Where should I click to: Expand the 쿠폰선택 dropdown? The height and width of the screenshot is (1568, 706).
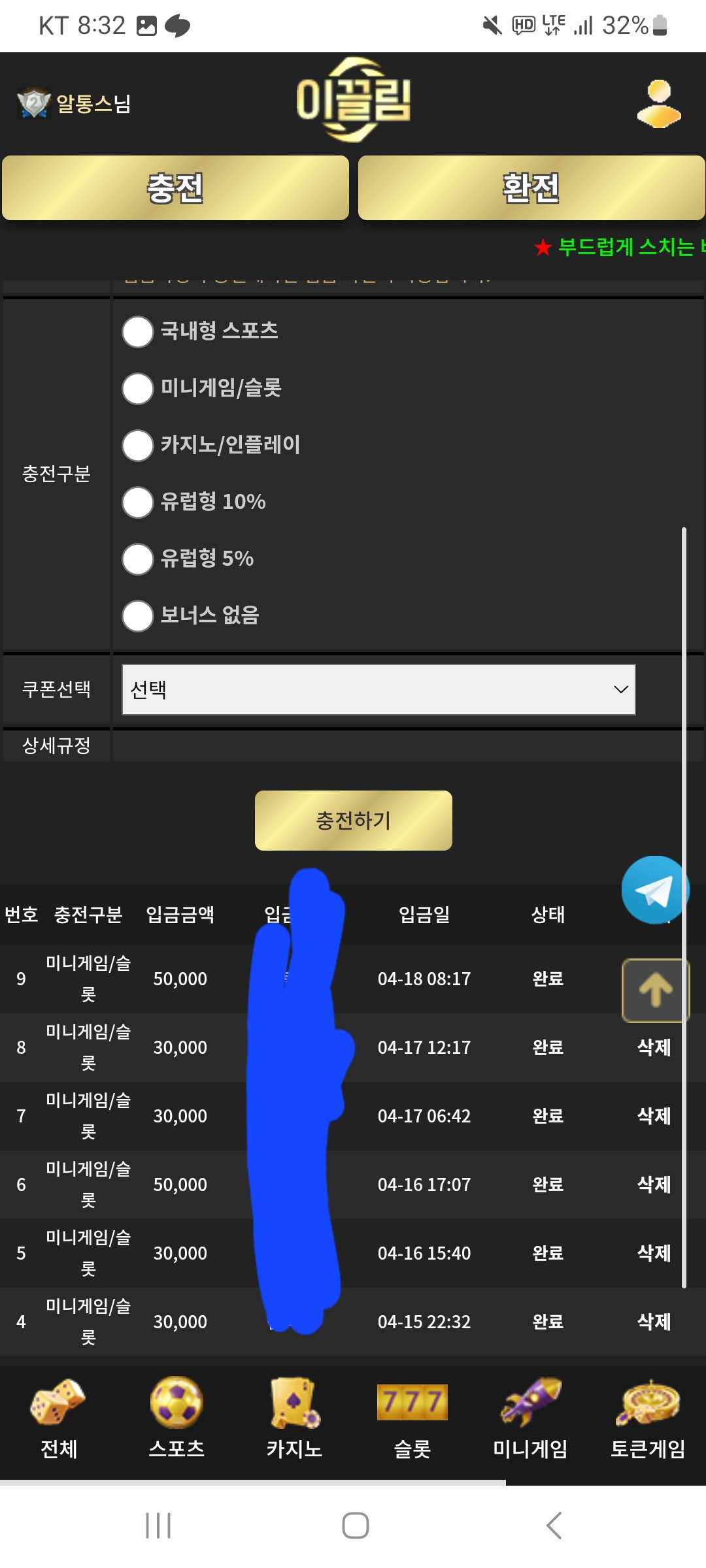pos(378,690)
